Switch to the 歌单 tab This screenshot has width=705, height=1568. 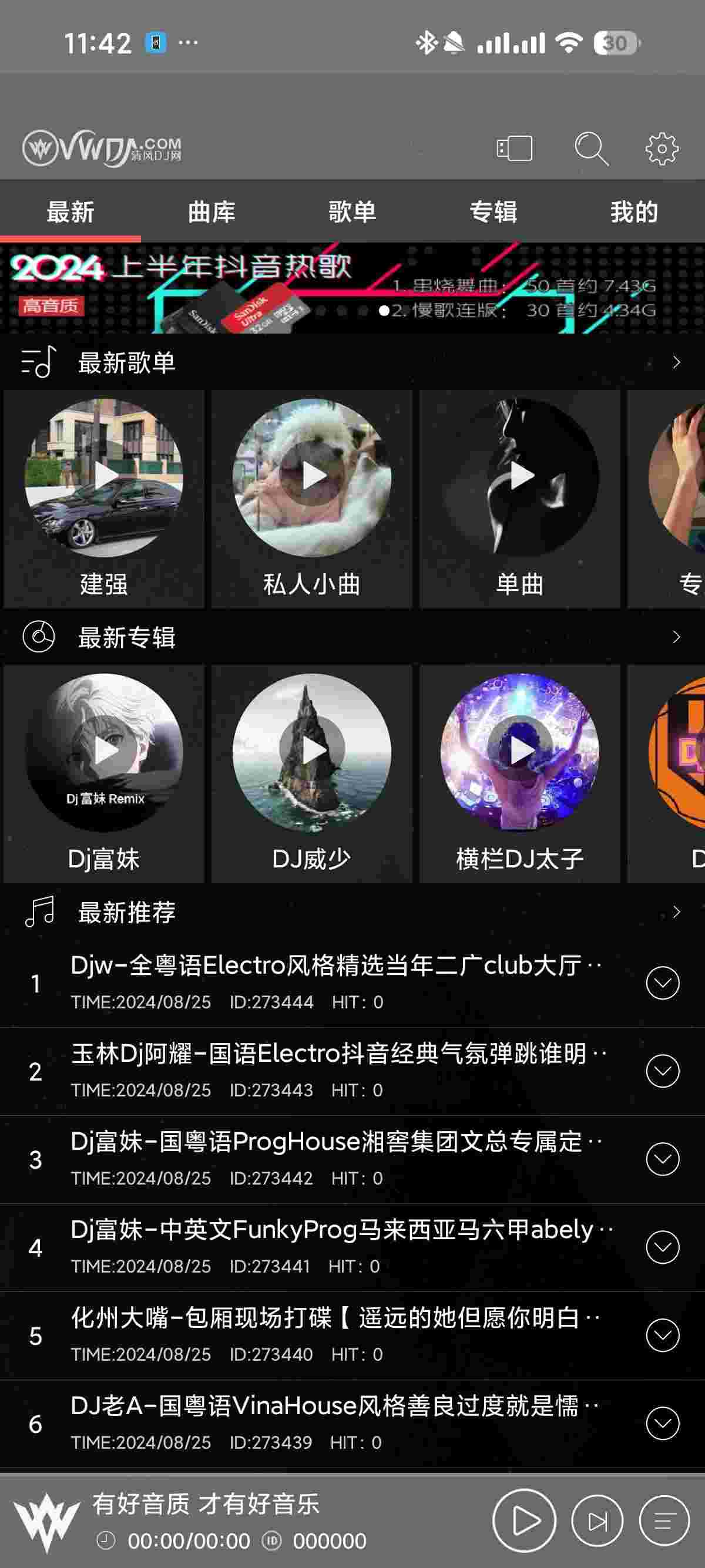tap(352, 212)
